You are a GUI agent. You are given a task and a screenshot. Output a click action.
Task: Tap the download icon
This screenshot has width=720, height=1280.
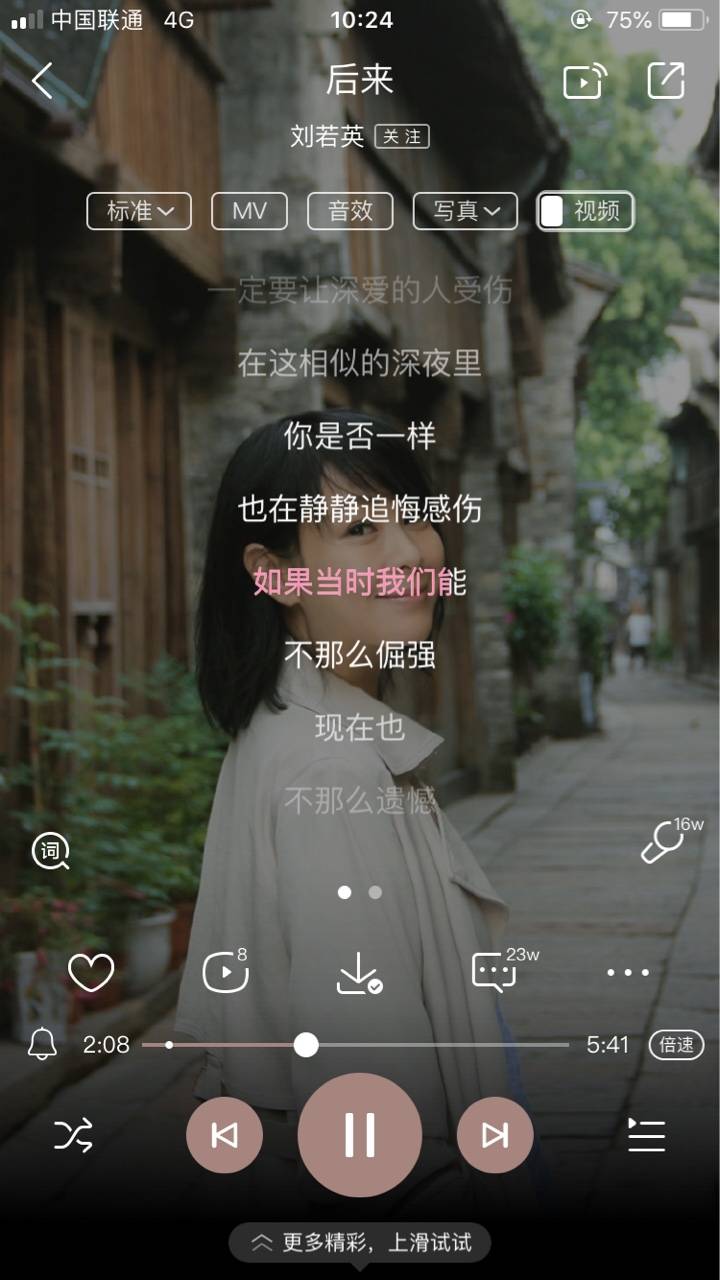click(x=358, y=973)
